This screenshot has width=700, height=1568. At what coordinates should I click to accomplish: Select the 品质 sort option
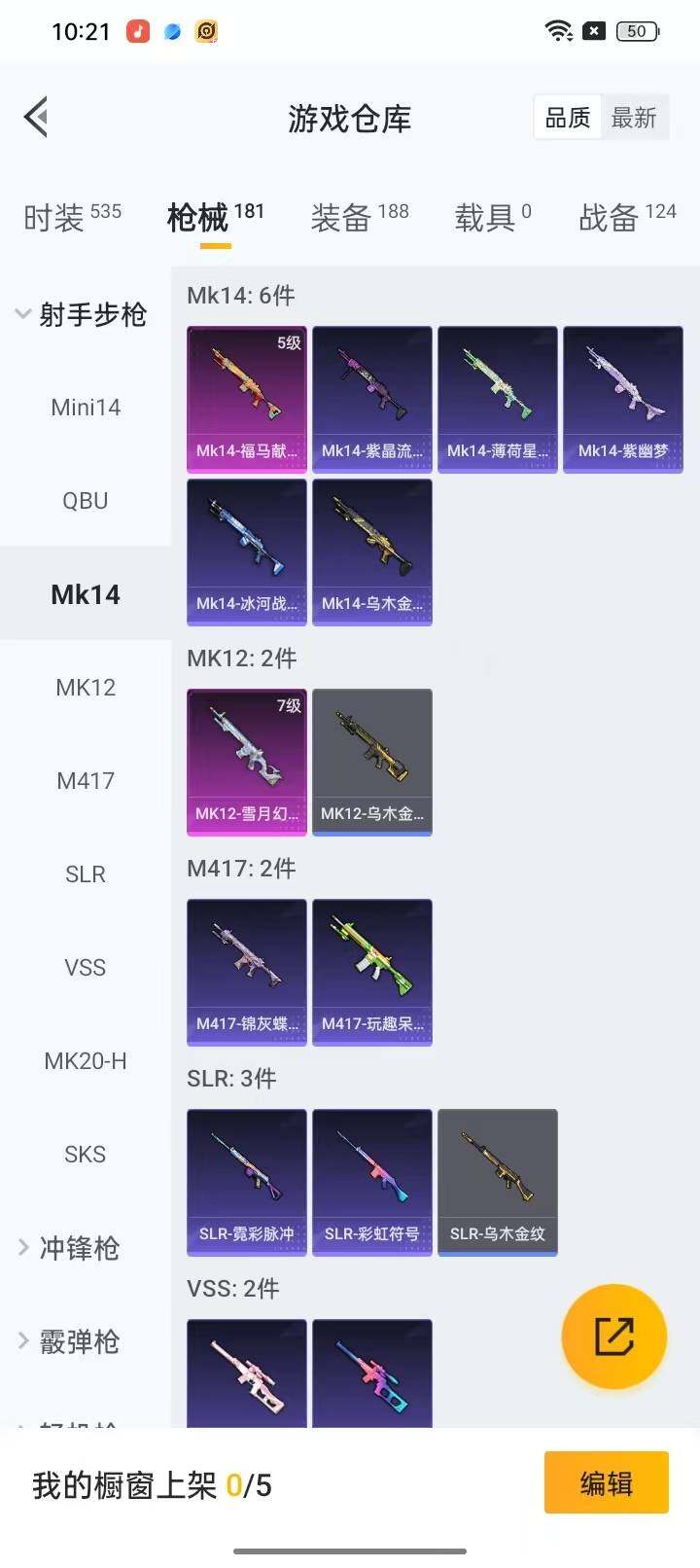(568, 118)
